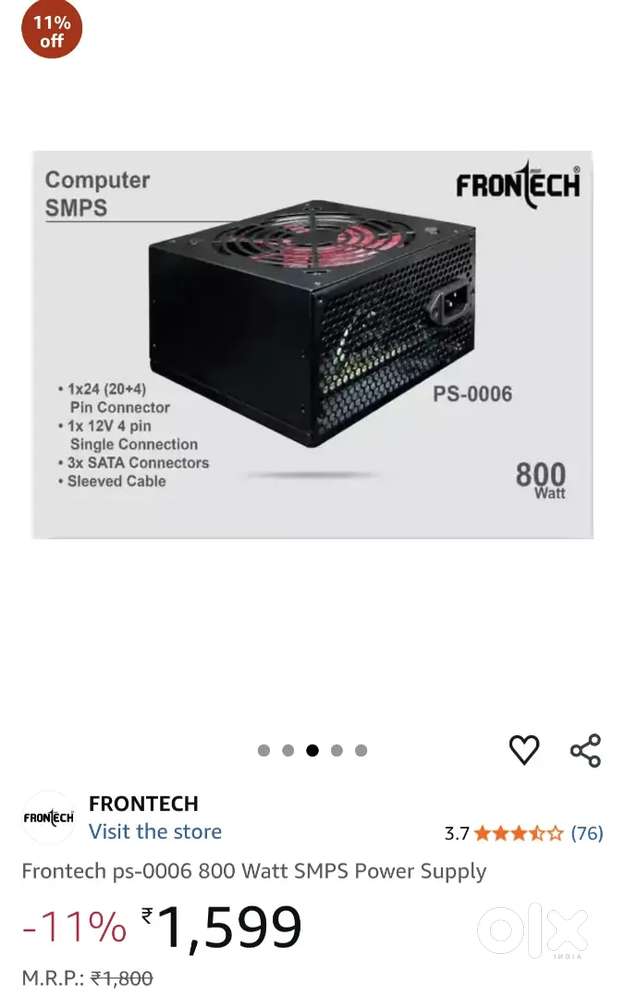Jump to the first product image dot
Viewport: 625px width, 999px height.
click(x=264, y=750)
